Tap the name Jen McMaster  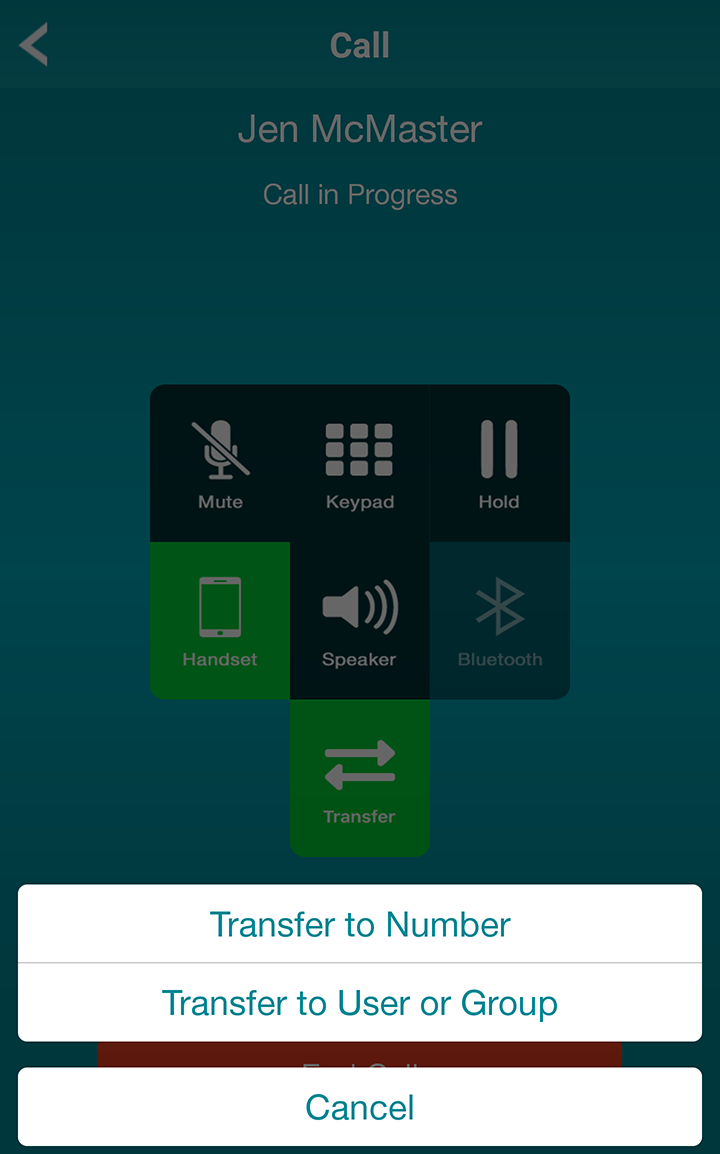(360, 128)
